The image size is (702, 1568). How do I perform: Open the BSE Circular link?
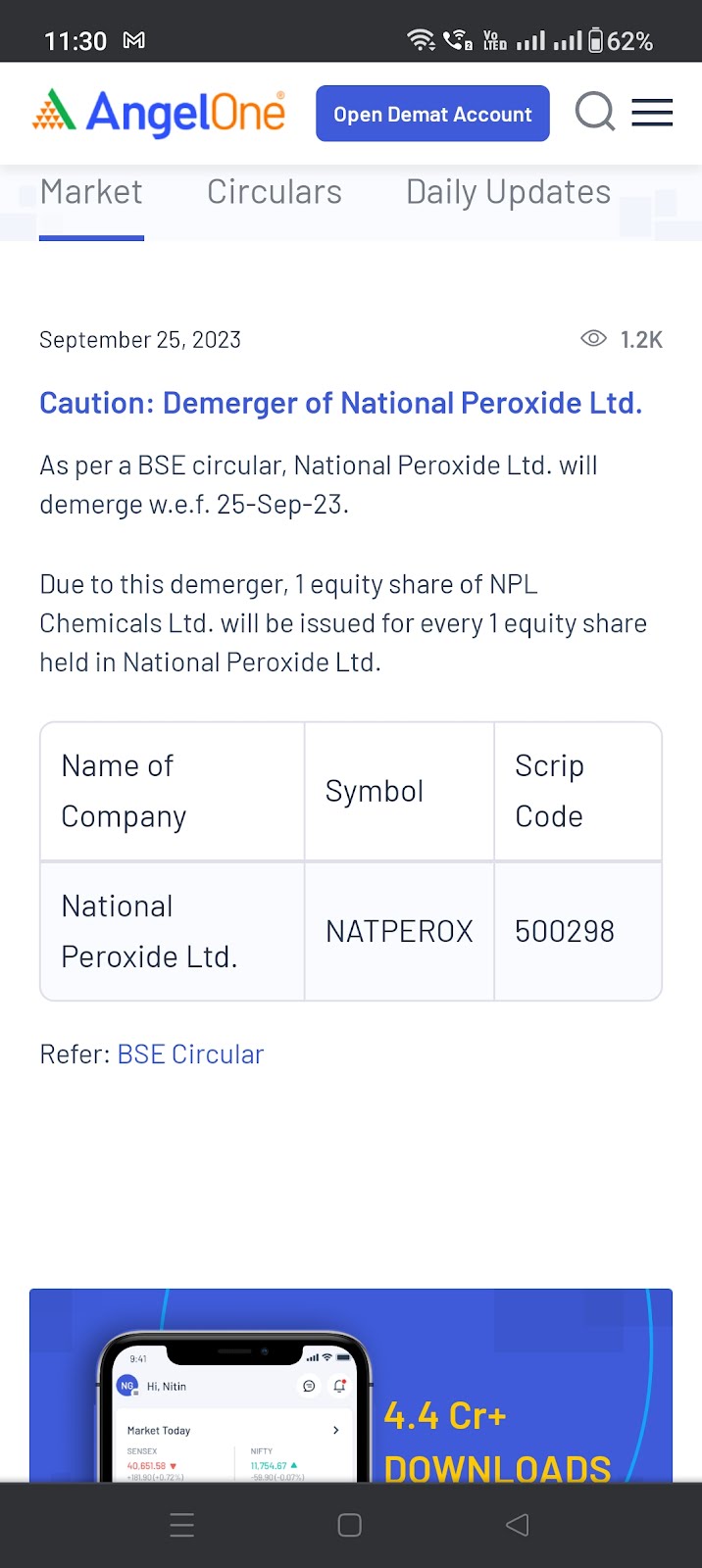pyautogui.click(x=190, y=1054)
